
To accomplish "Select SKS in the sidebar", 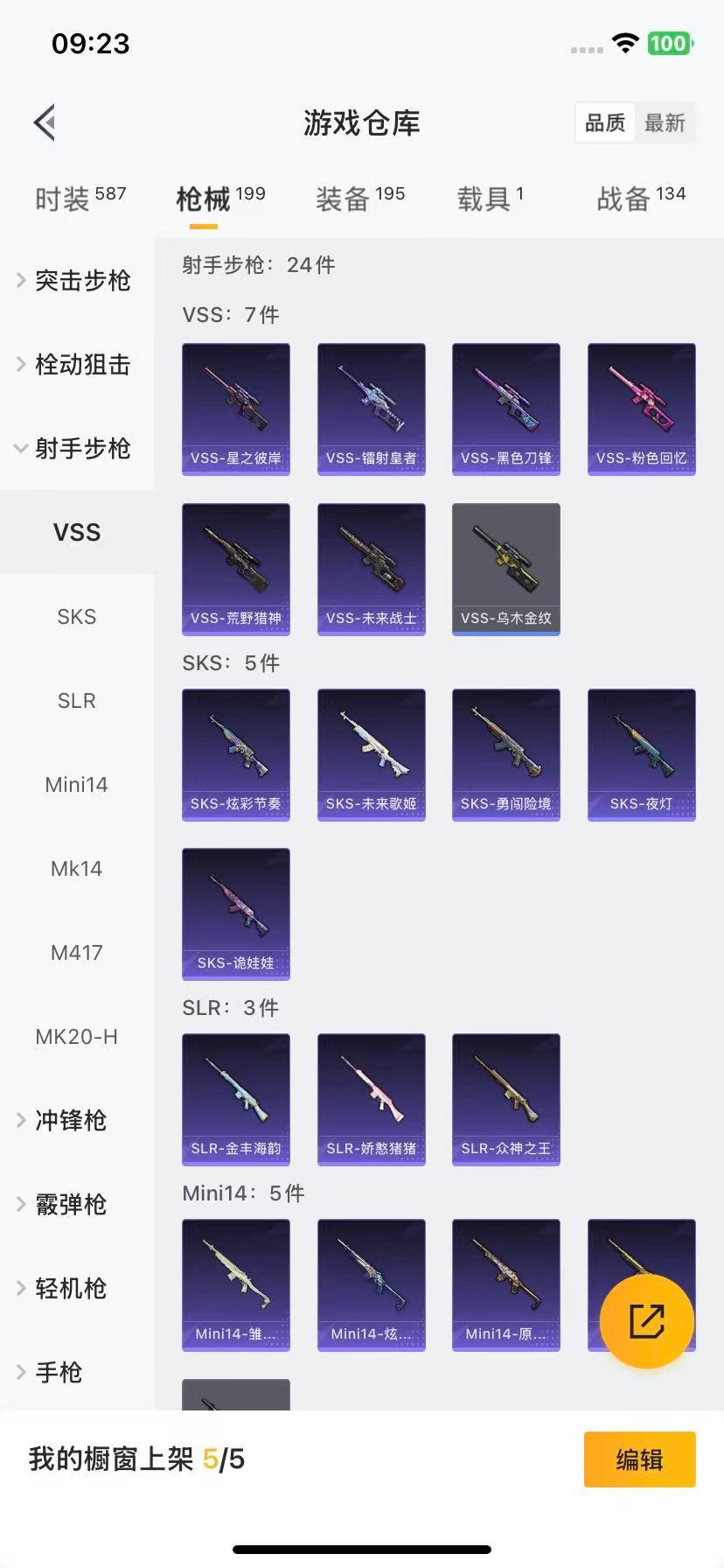I will point(76,616).
